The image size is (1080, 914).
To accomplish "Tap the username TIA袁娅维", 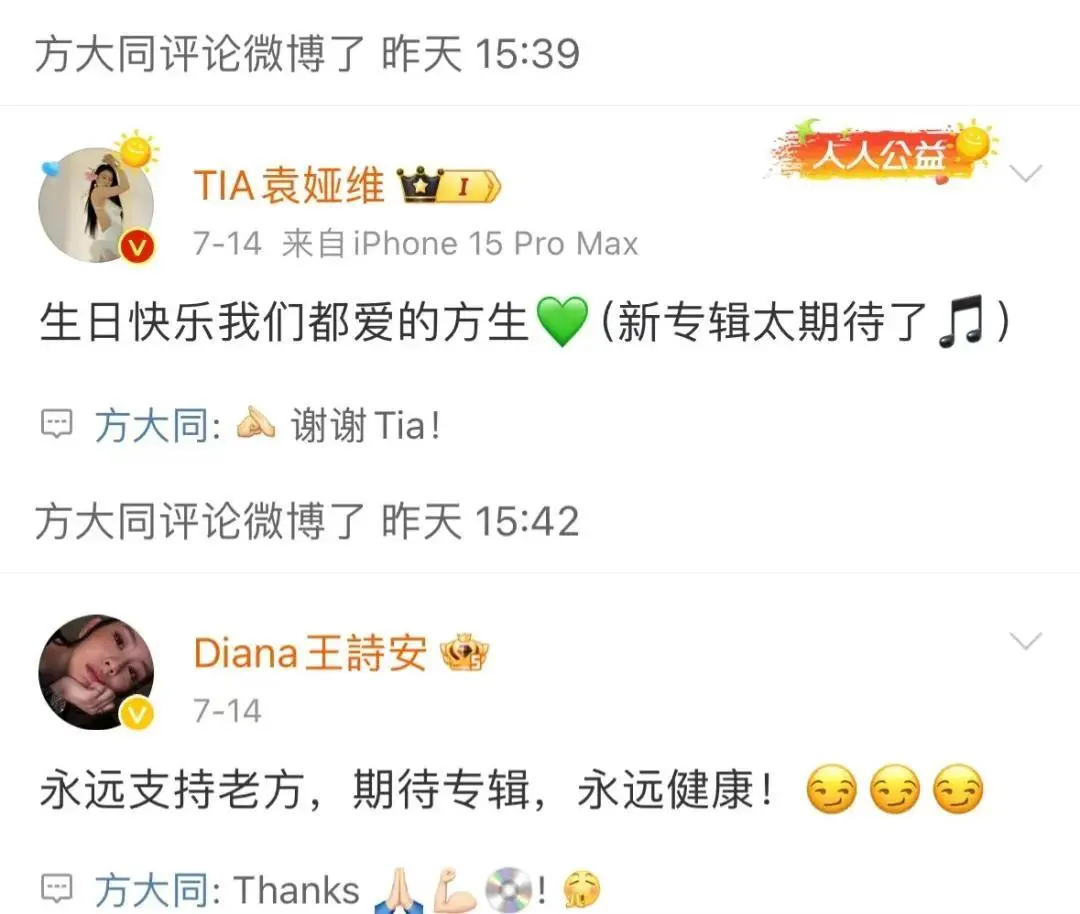I will click(x=289, y=186).
